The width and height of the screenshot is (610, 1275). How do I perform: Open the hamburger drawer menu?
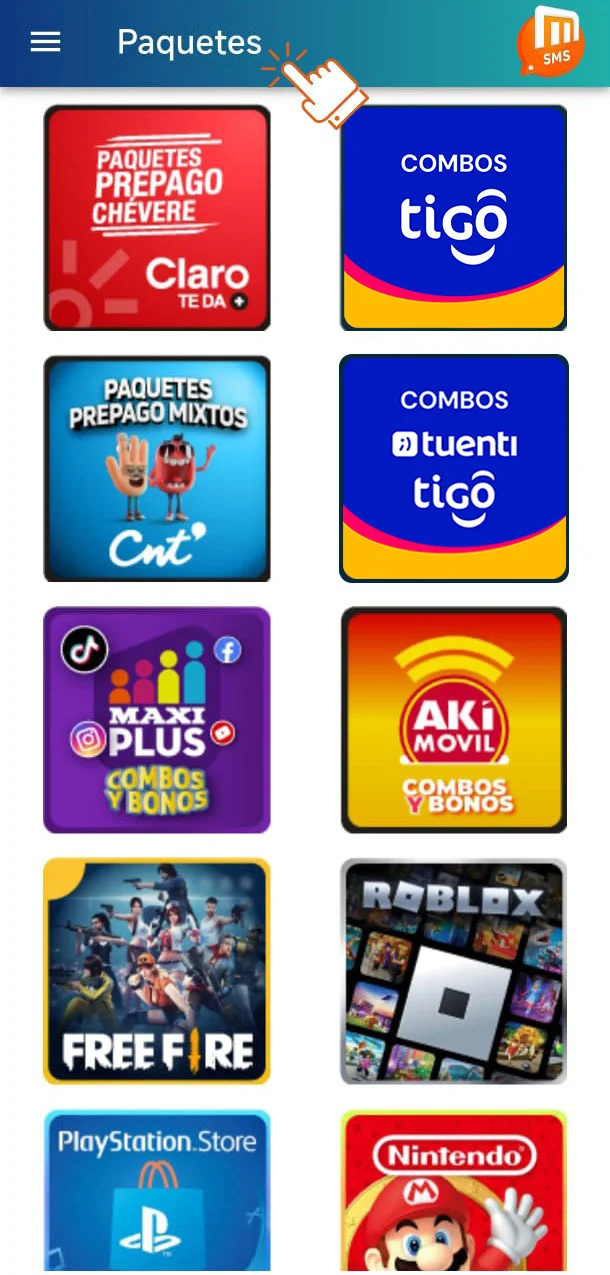(45, 42)
